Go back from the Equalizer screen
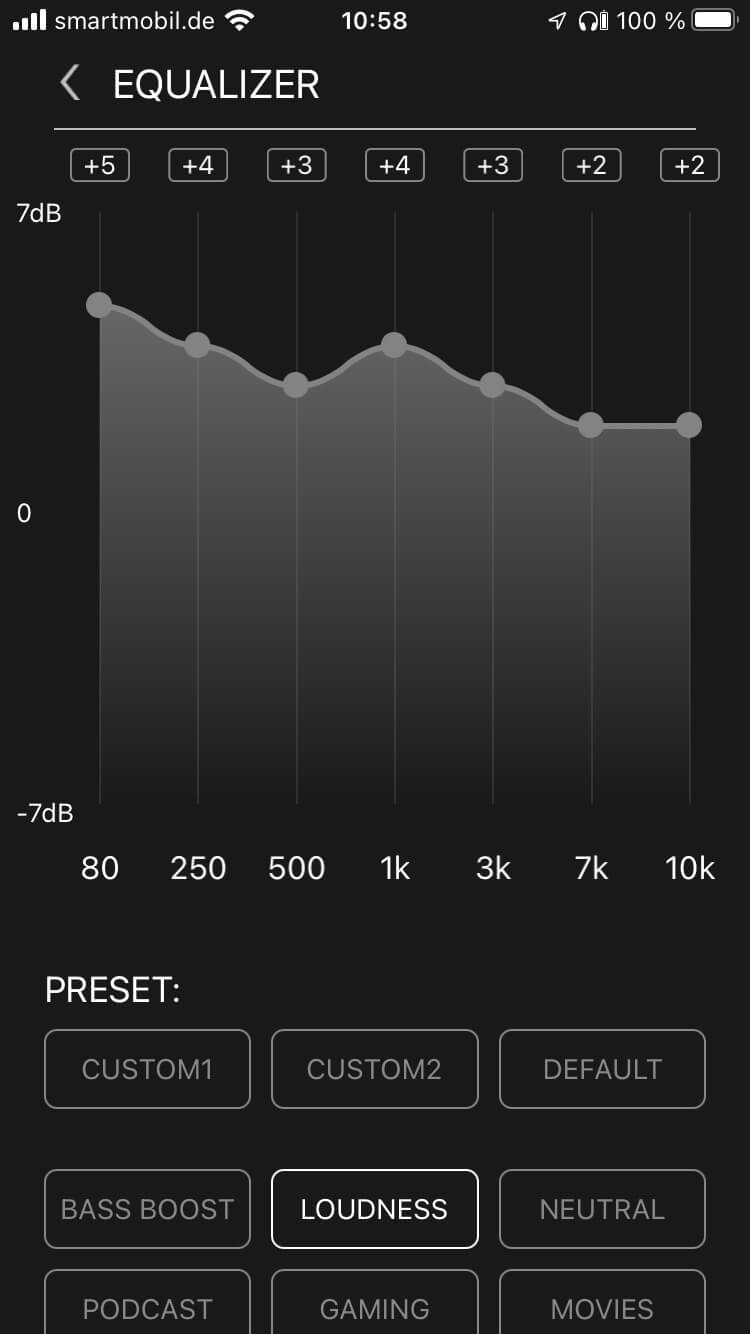The image size is (750, 1334). point(70,84)
